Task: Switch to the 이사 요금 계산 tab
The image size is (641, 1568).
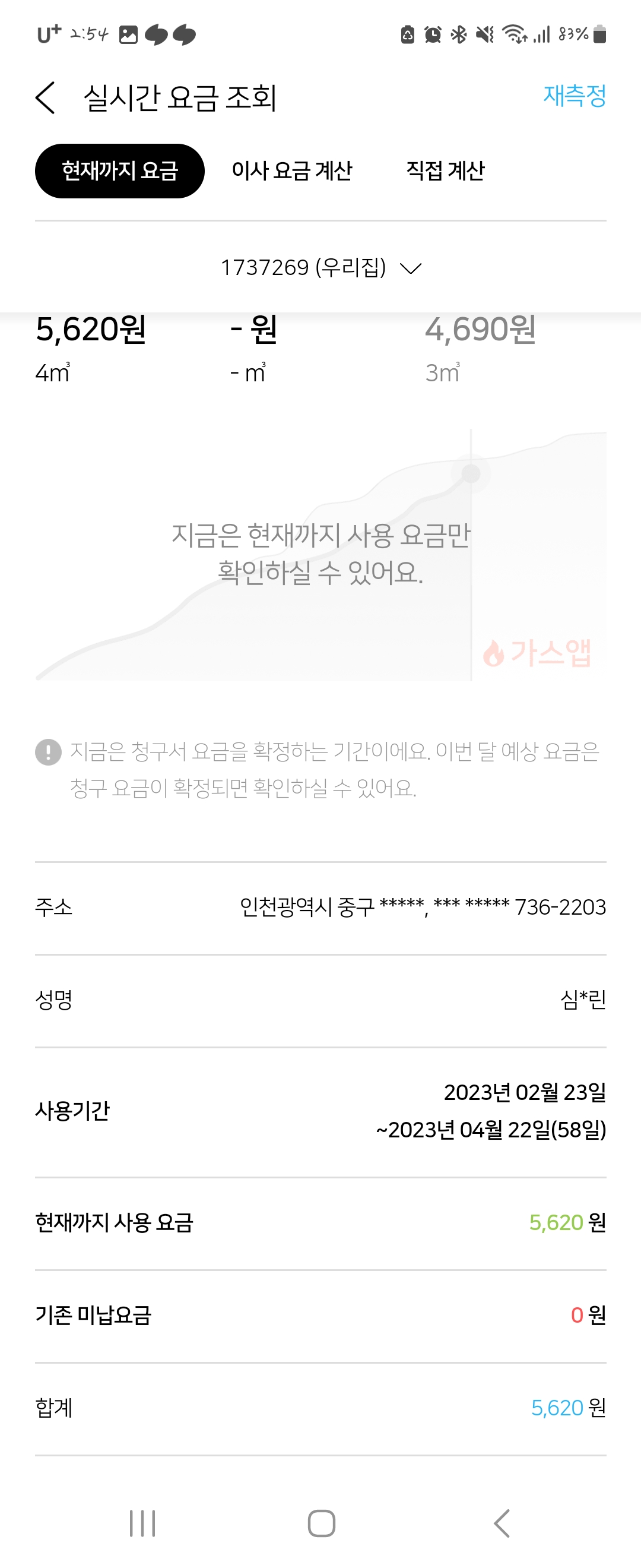Action: [x=292, y=171]
